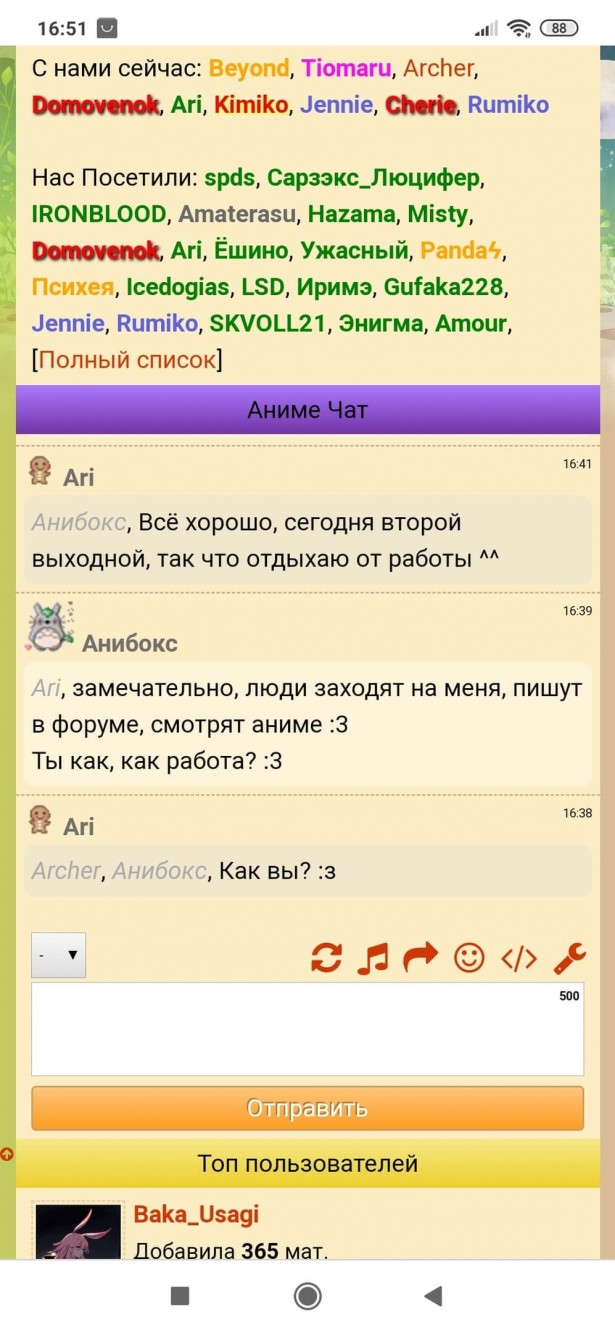This screenshot has height=1333, width=615.
Task: Expand the dropdown above the message box
Action: point(59,955)
